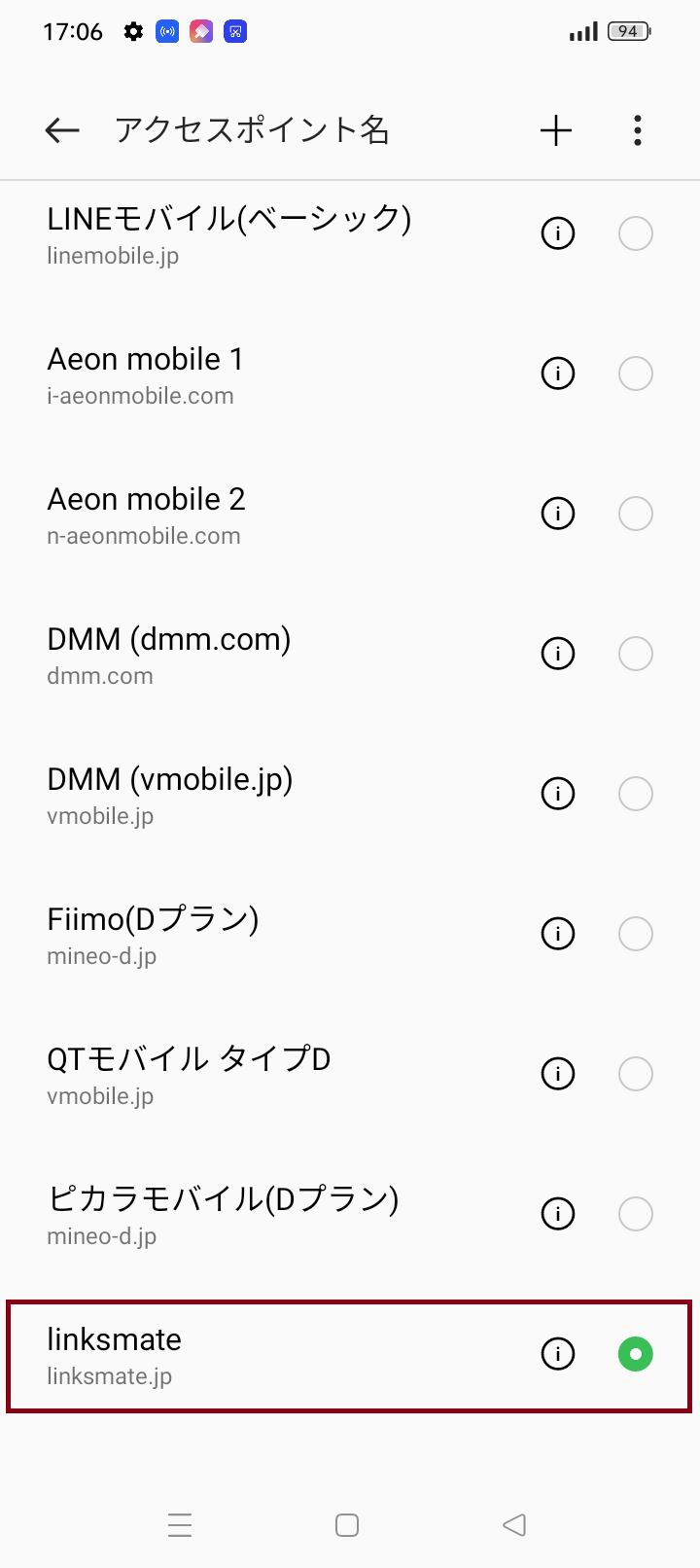Viewport: 700px width, 1568px height.
Task: Open info details for LINEモバイル(ベーシック)
Action: [x=557, y=232]
